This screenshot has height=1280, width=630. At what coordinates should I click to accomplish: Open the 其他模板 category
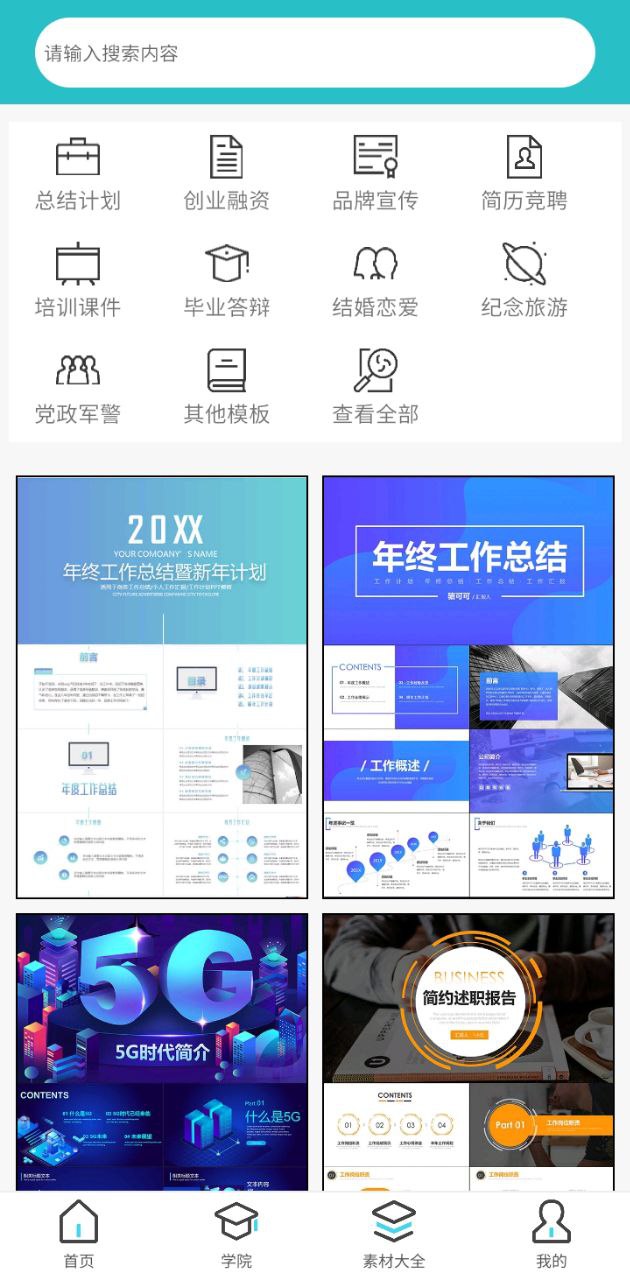(227, 388)
